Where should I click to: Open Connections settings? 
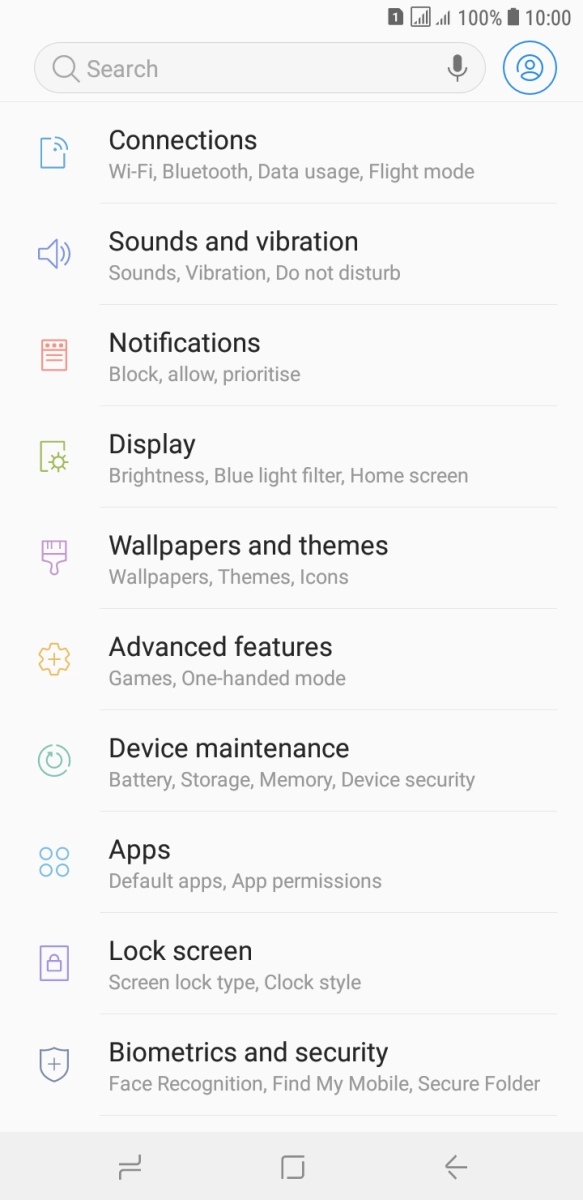coord(291,153)
